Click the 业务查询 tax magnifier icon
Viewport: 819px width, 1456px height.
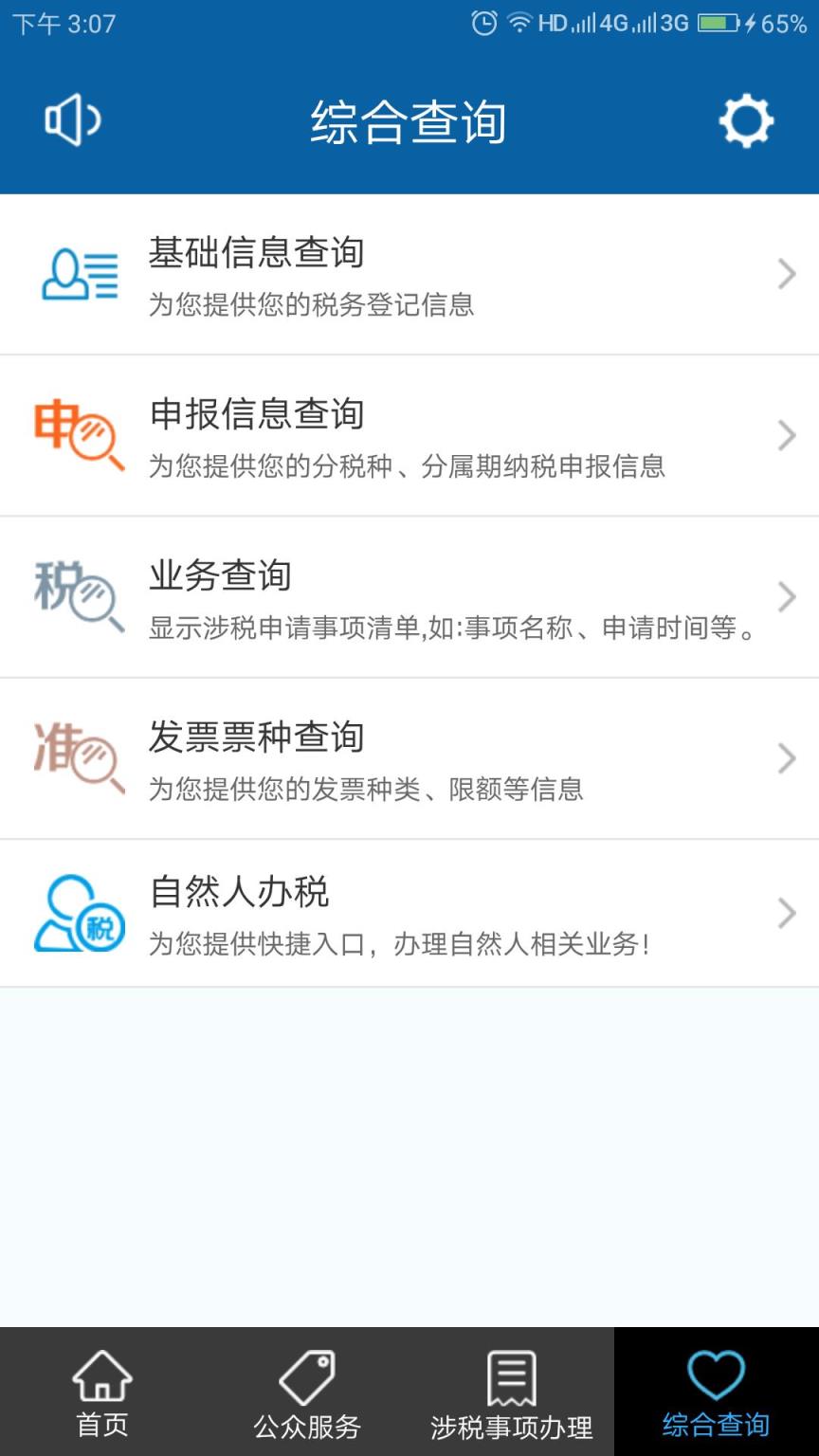pos(80,596)
